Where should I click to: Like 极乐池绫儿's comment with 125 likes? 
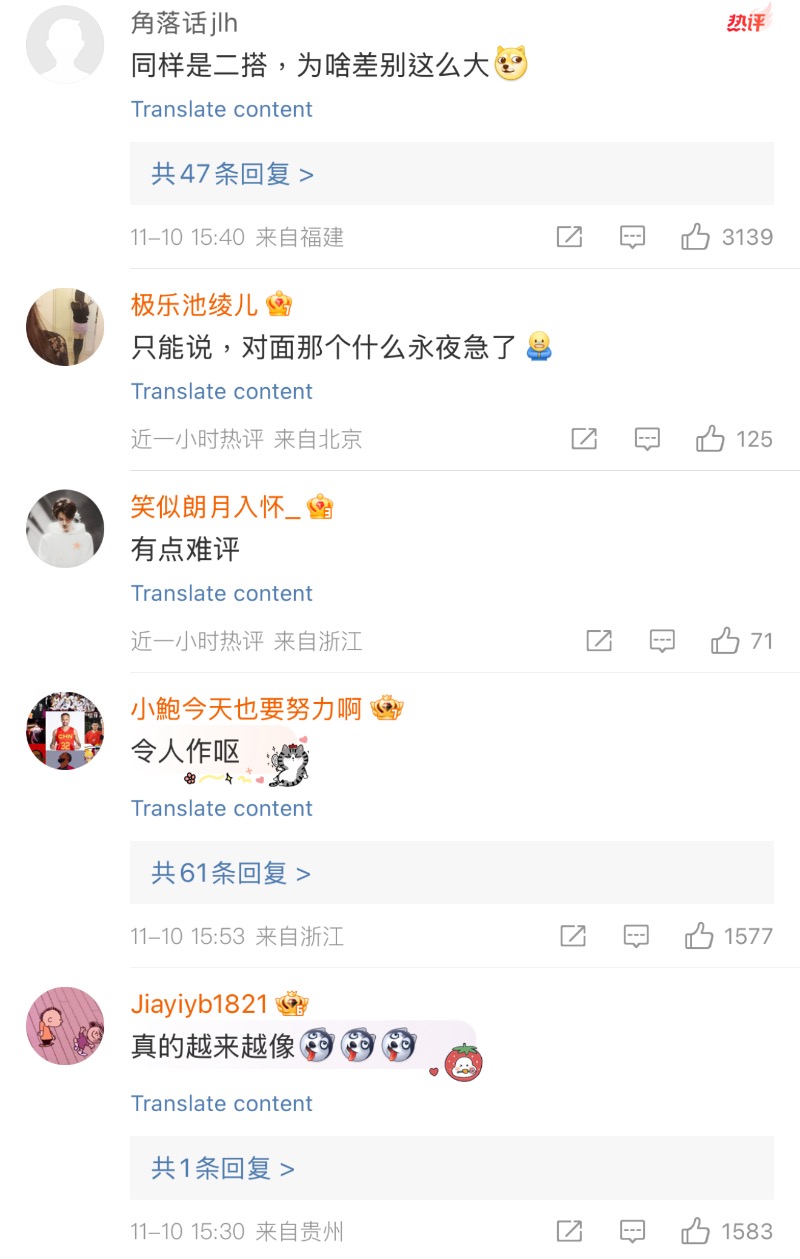pyautogui.click(x=710, y=439)
